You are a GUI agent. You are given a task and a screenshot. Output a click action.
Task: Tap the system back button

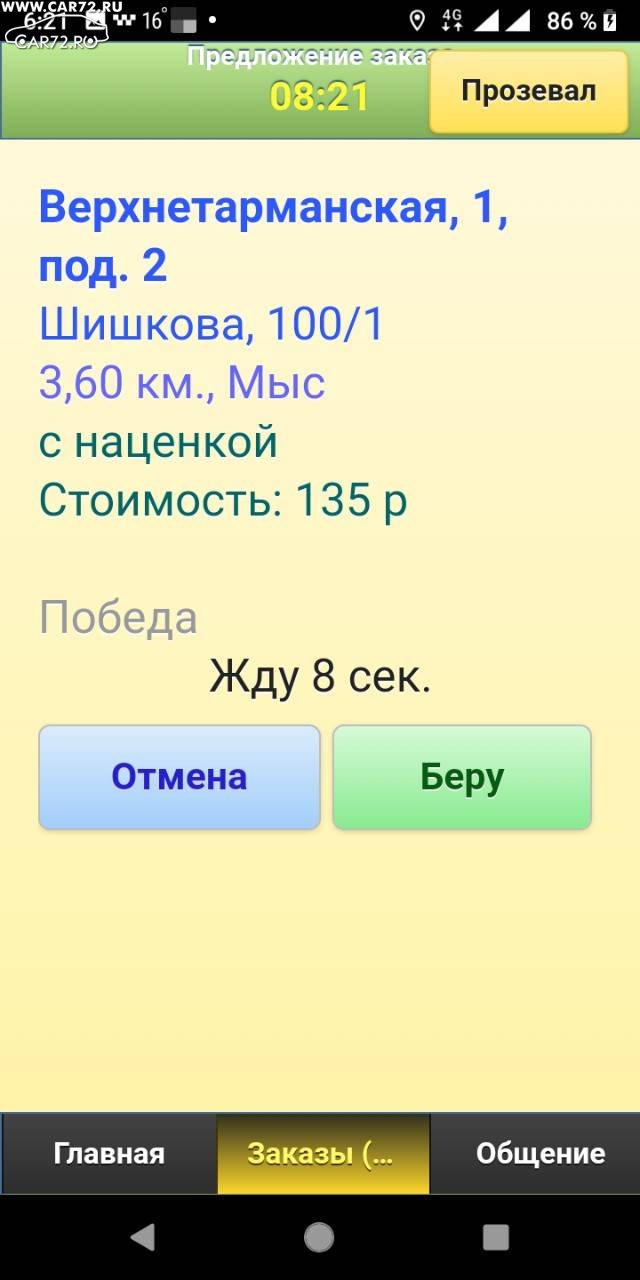point(142,1237)
